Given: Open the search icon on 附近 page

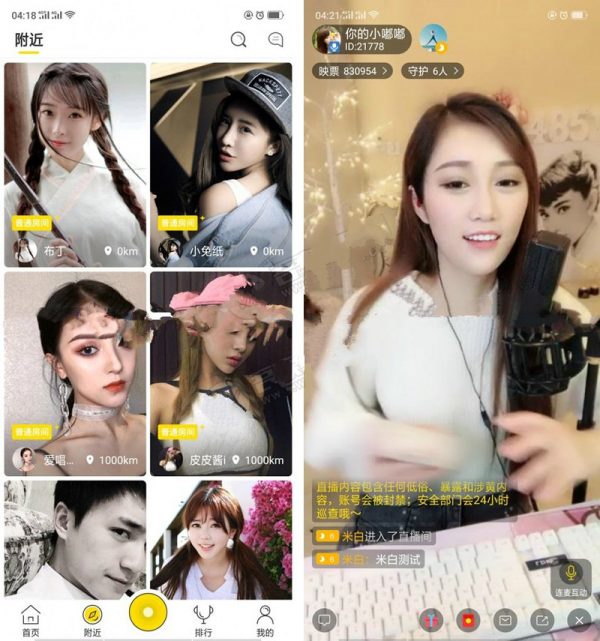Looking at the screenshot, I should pyautogui.click(x=238, y=40).
